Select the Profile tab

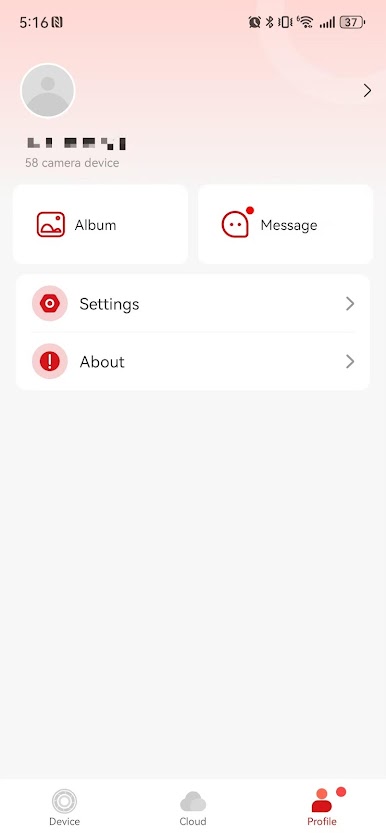coord(322,807)
